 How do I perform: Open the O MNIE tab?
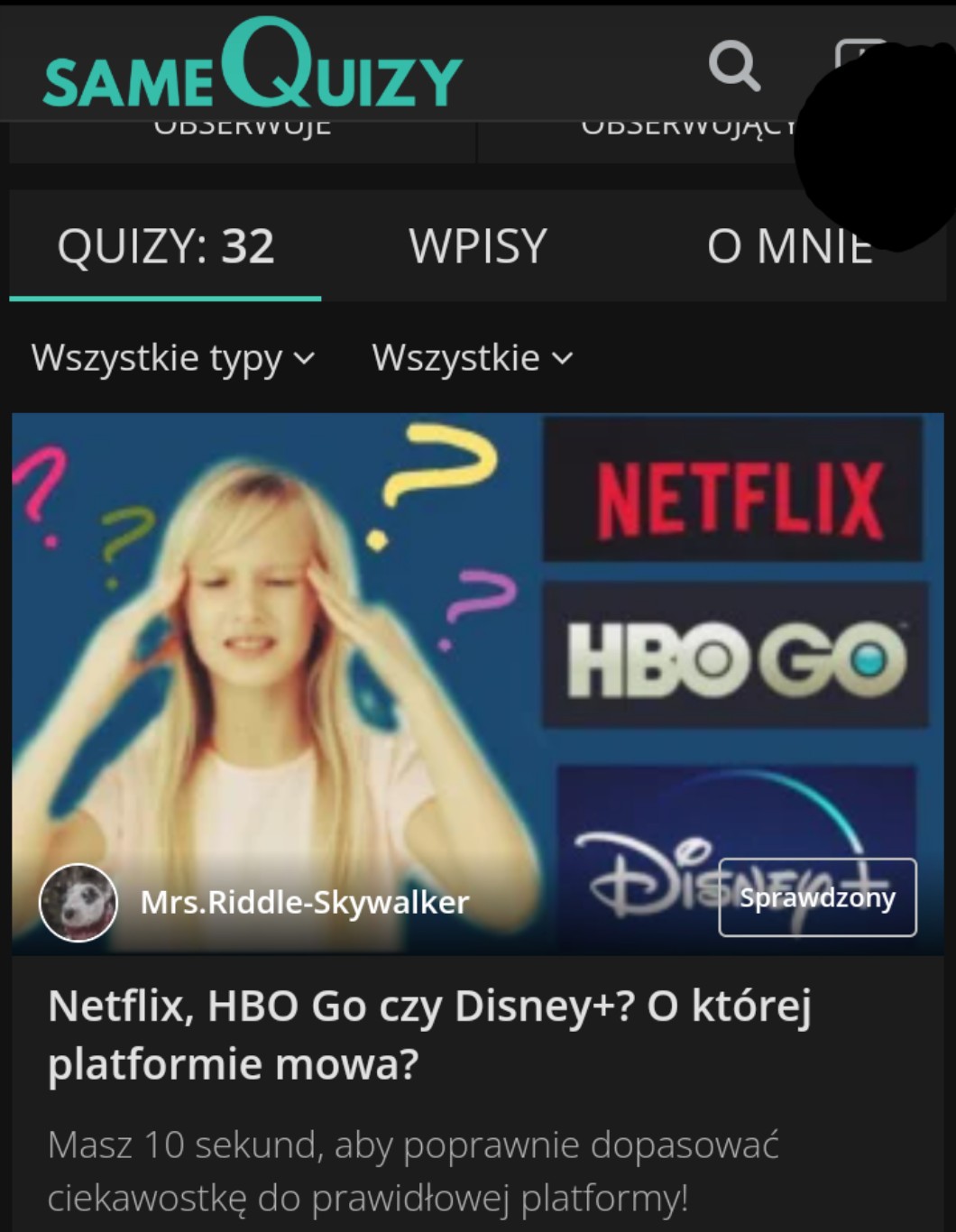point(788,246)
